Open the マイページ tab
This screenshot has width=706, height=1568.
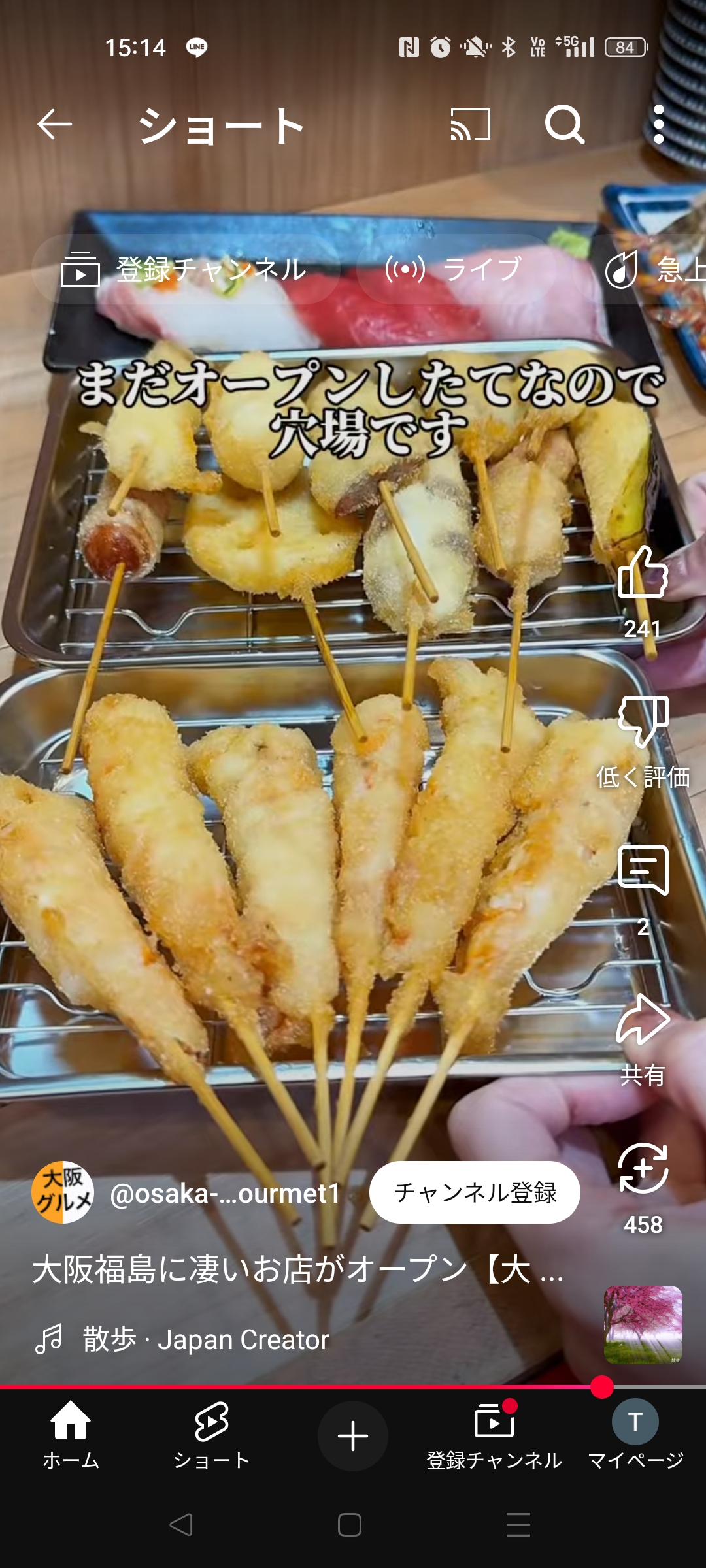point(635,1435)
